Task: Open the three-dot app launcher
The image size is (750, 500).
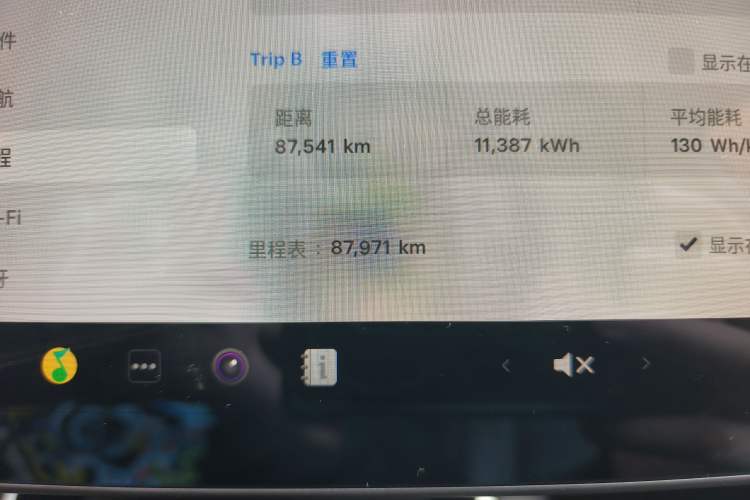Action: point(144,367)
